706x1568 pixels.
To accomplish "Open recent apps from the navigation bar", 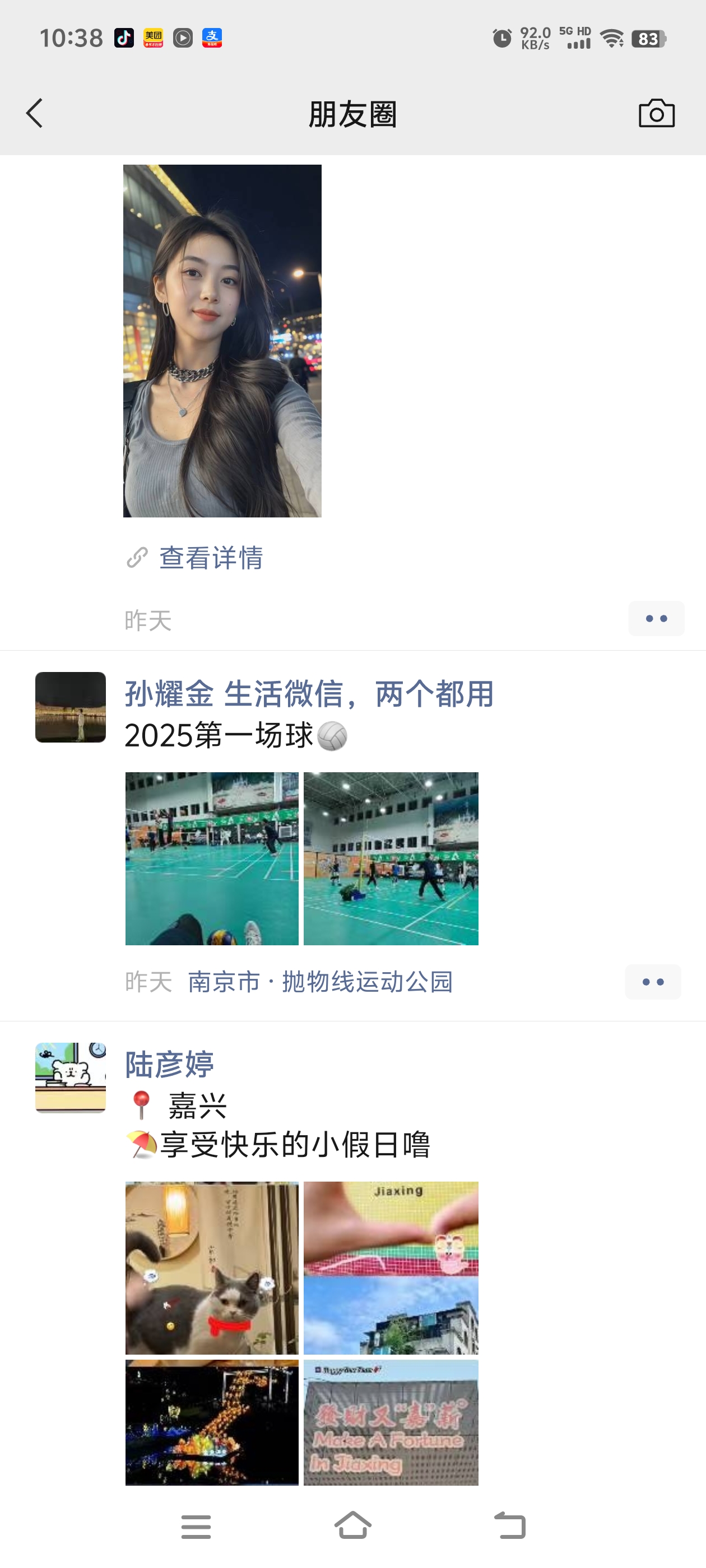I will pyautogui.click(x=196, y=1527).
